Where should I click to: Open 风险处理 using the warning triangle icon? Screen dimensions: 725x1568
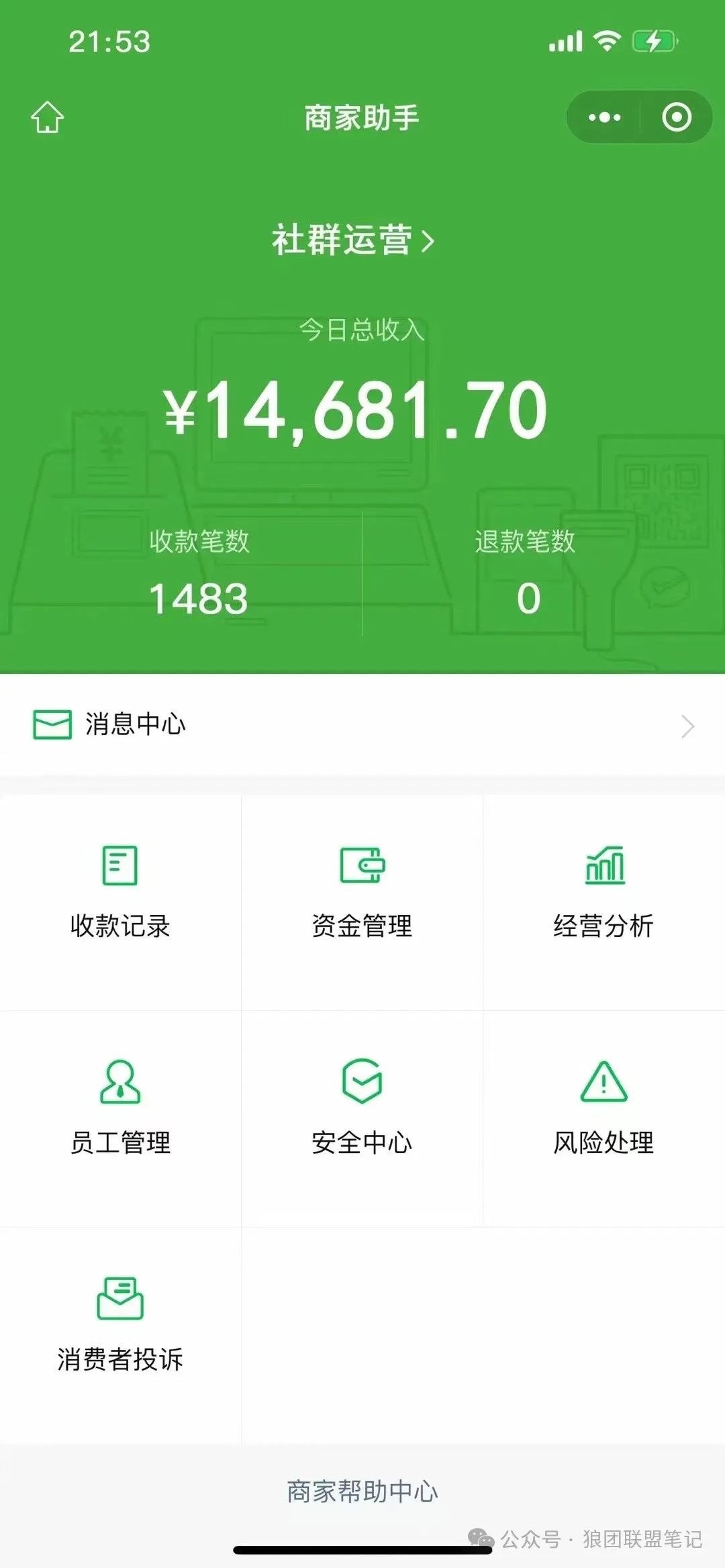pyautogui.click(x=605, y=1081)
